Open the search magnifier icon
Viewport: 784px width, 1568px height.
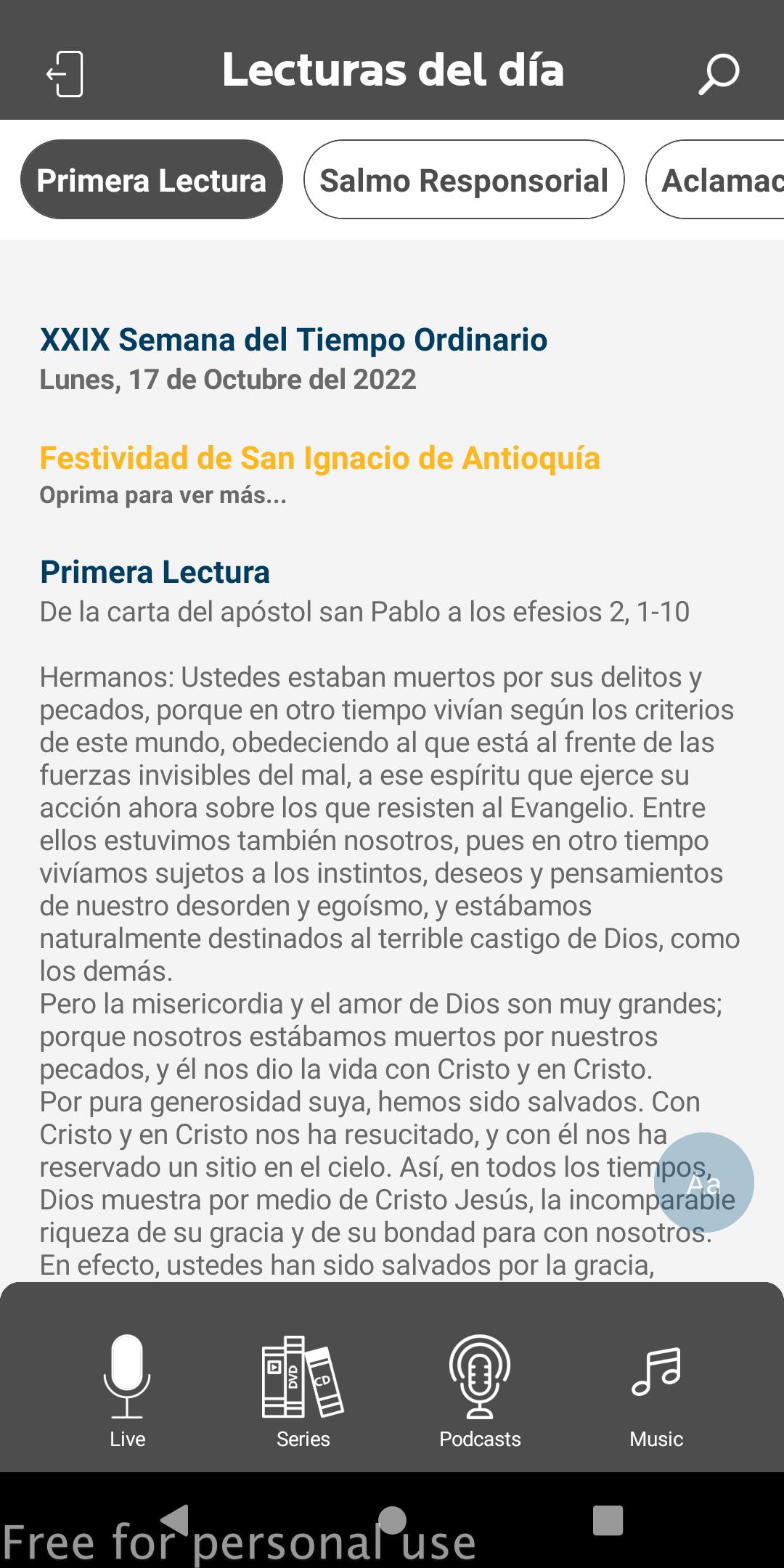point(719,73)
